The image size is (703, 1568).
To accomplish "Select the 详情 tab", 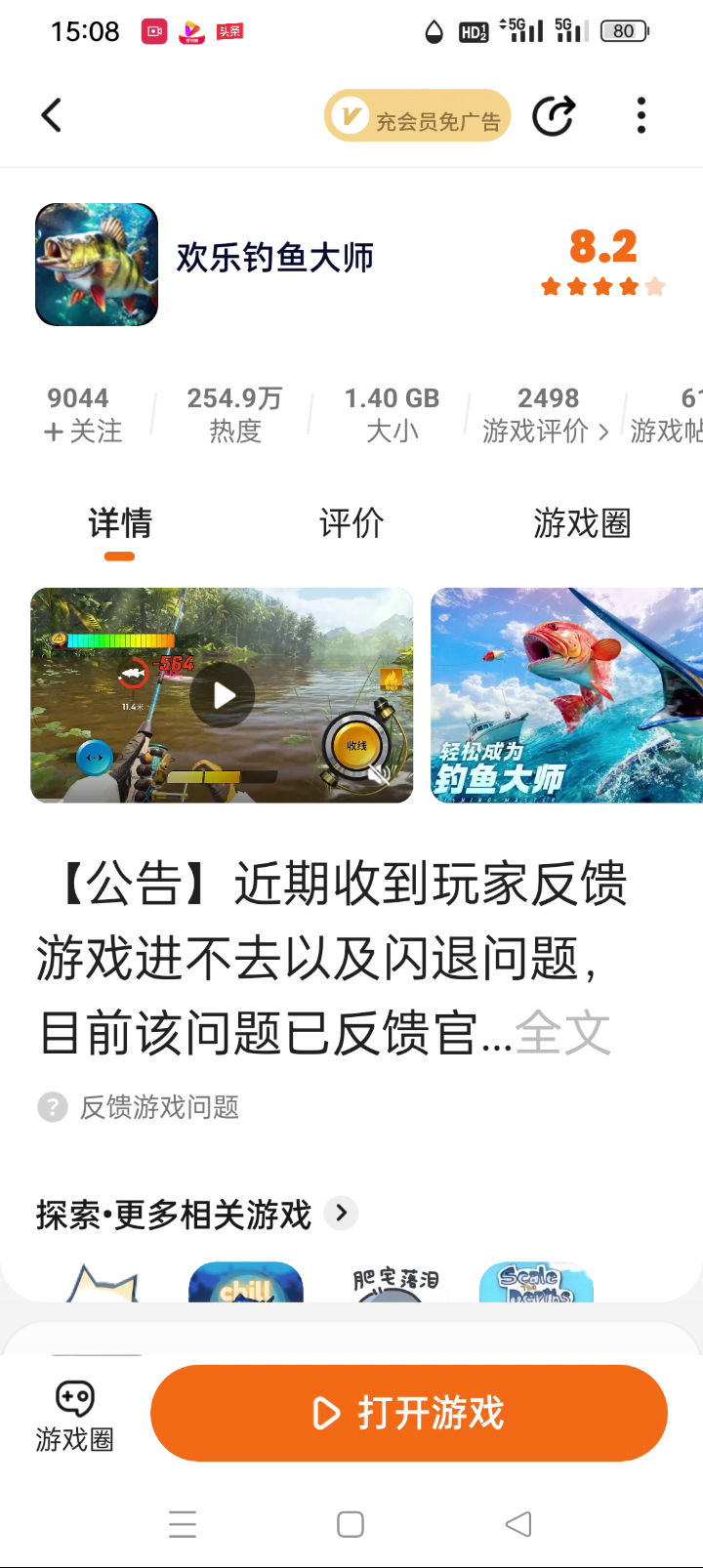I will pyautogui.click(x=120, y=523).
